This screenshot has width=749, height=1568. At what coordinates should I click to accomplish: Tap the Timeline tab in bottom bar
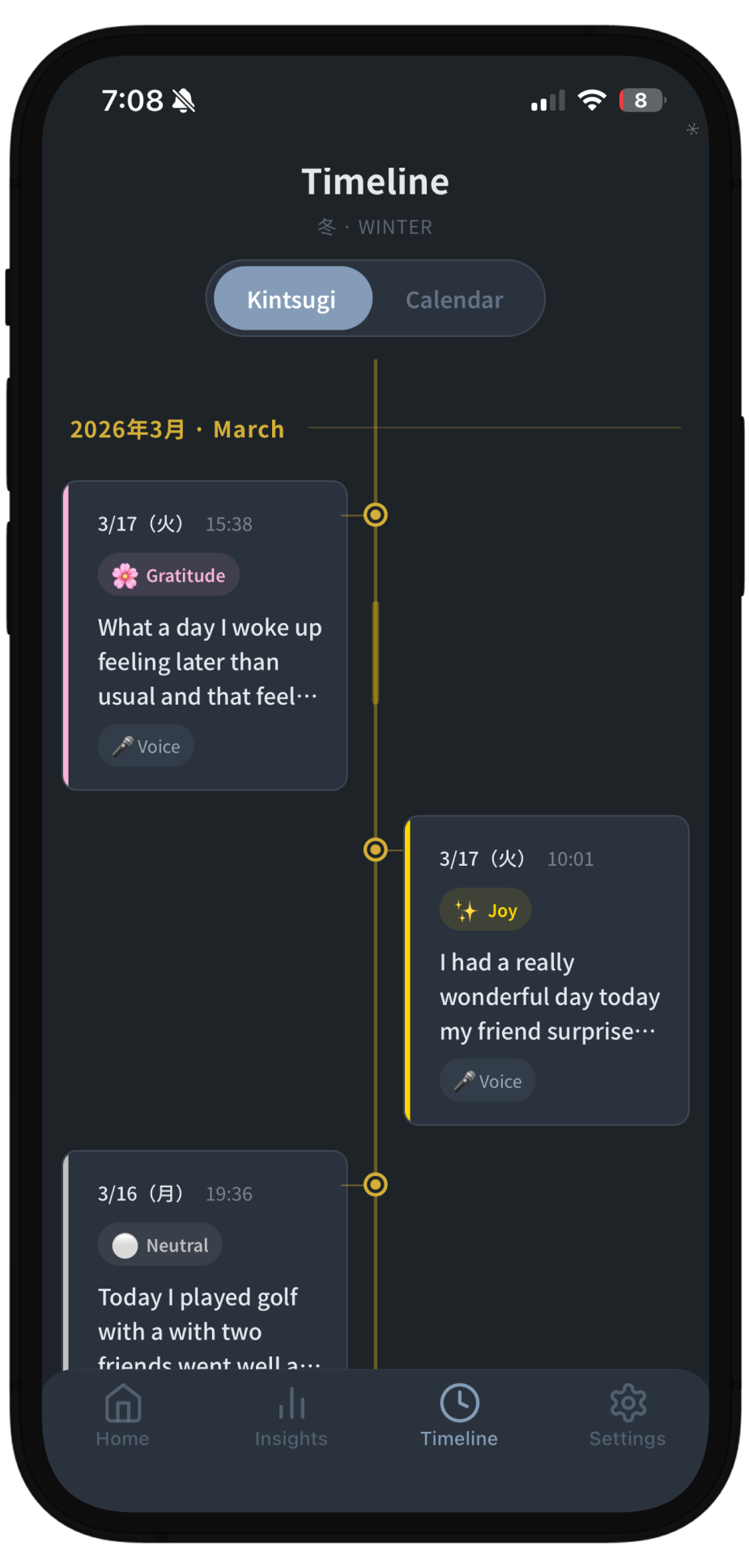[459, 1415]
